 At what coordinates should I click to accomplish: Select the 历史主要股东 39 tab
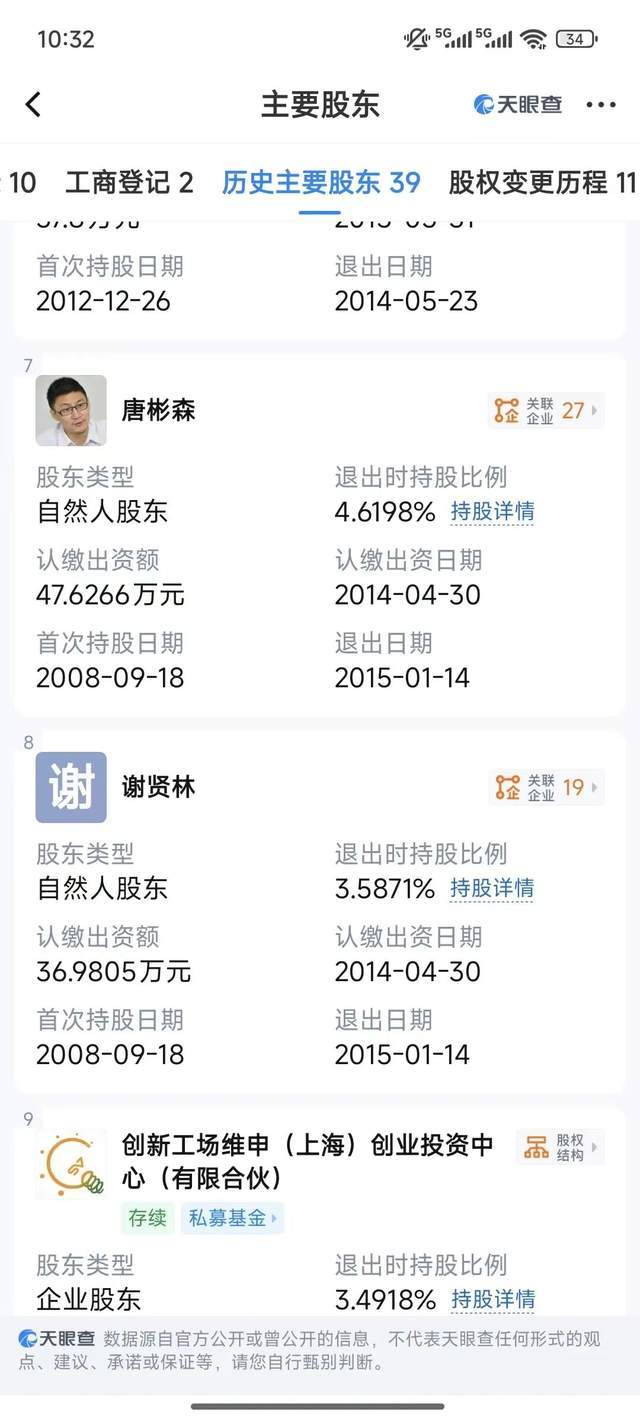[x=320, y=183]
